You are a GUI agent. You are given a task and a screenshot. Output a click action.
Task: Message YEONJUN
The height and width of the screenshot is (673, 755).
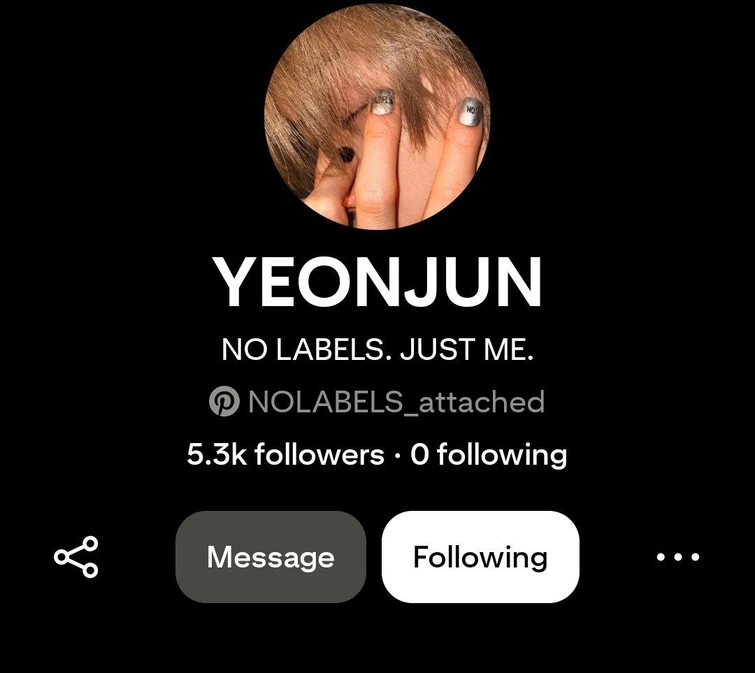pos(270,557)
